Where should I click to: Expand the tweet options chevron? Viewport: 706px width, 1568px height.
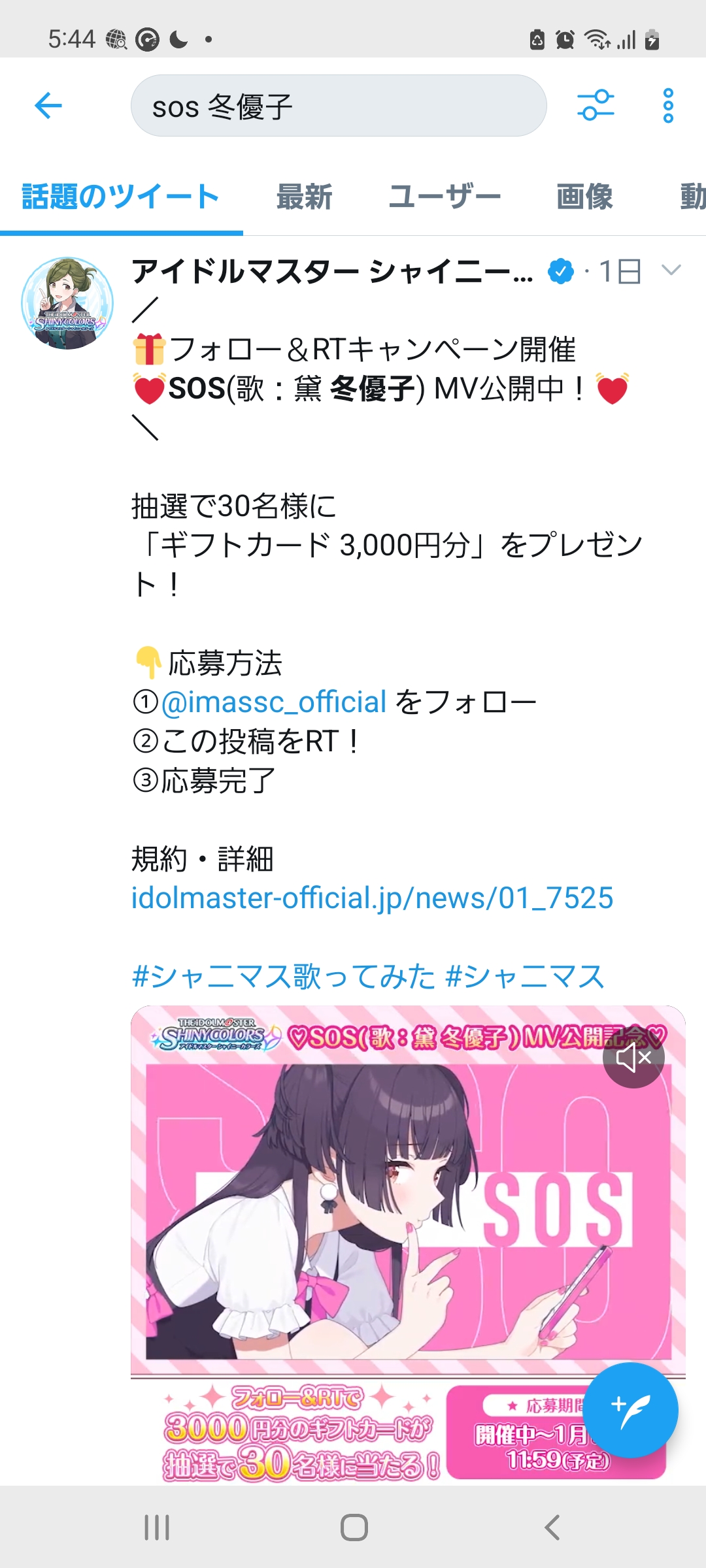click(671, 269)
